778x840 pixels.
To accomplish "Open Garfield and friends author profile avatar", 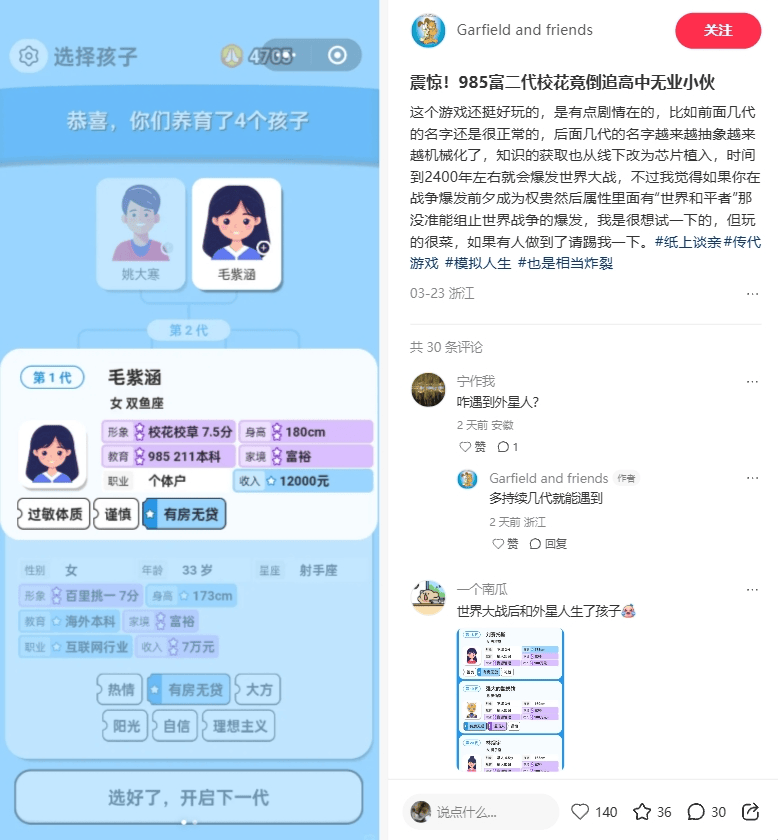I will (x=428, y=30).
